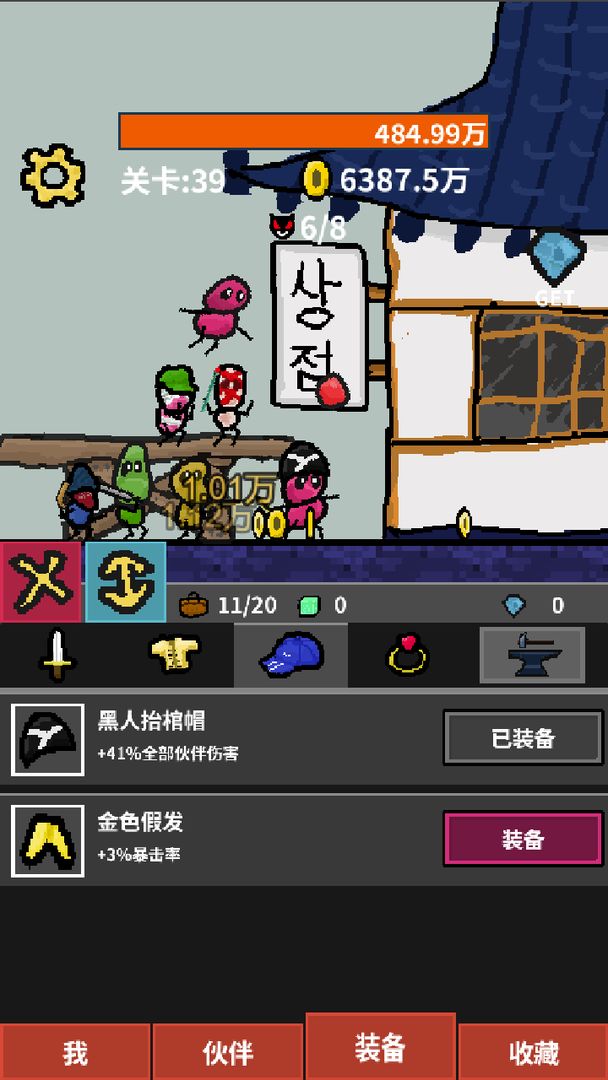The image size is (608, 1080).
Task: Equip the 金色假发 with 装备 button
Action: 522,839
